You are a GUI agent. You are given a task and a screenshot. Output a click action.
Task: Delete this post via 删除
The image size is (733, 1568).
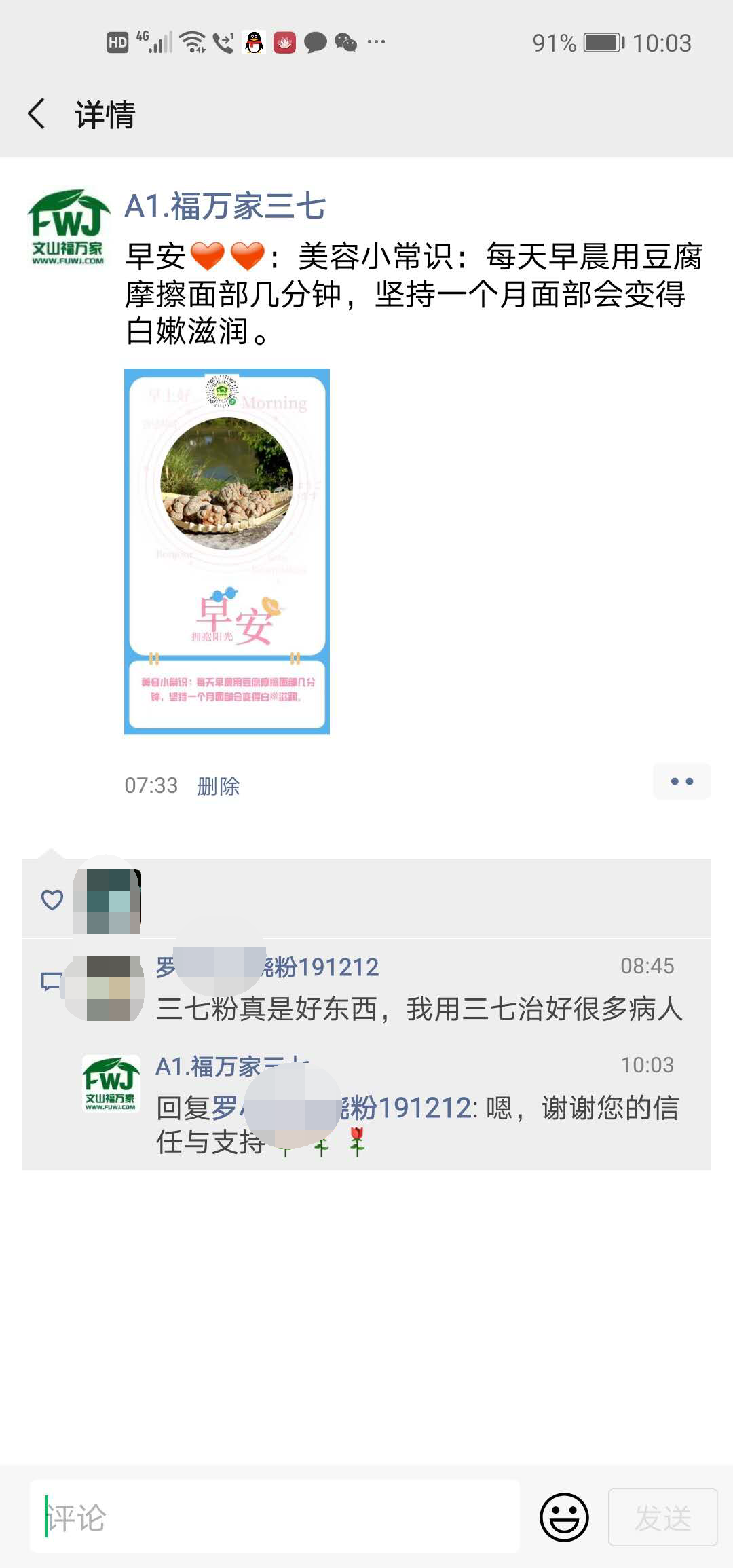point(218,786)
